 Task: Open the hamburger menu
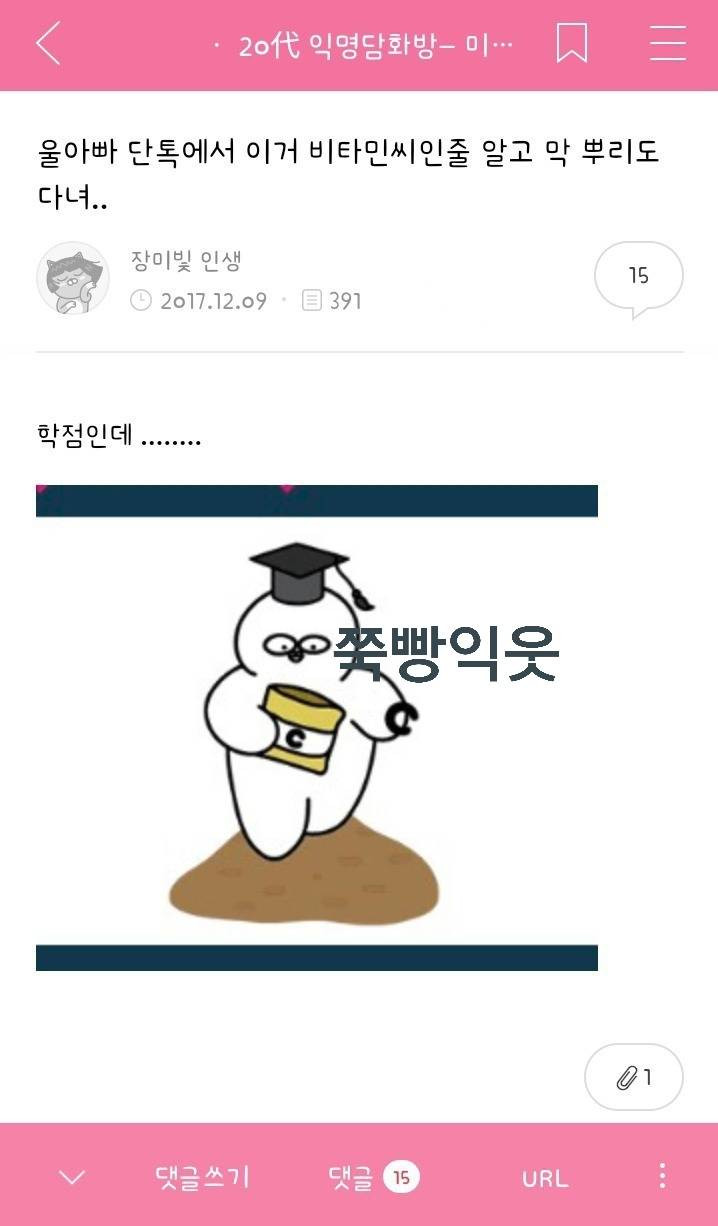pyautogui.click(x=667, y=44)
